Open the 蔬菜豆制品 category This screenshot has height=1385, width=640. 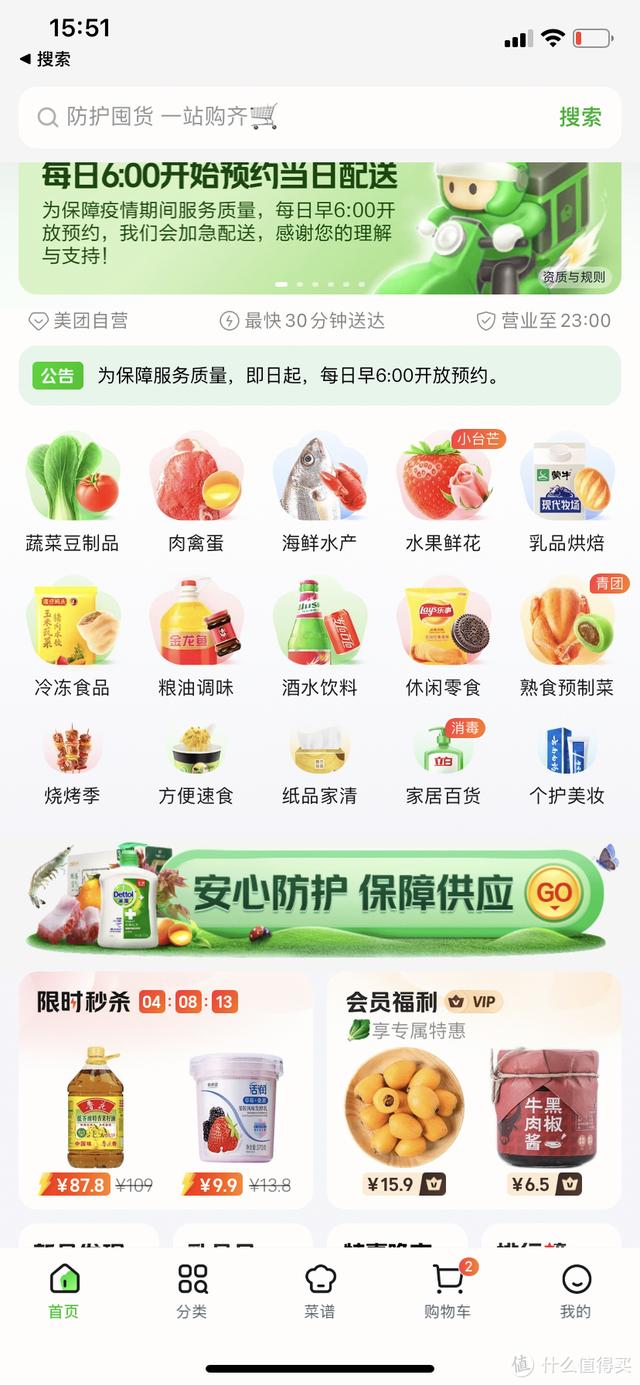[72, 492]
